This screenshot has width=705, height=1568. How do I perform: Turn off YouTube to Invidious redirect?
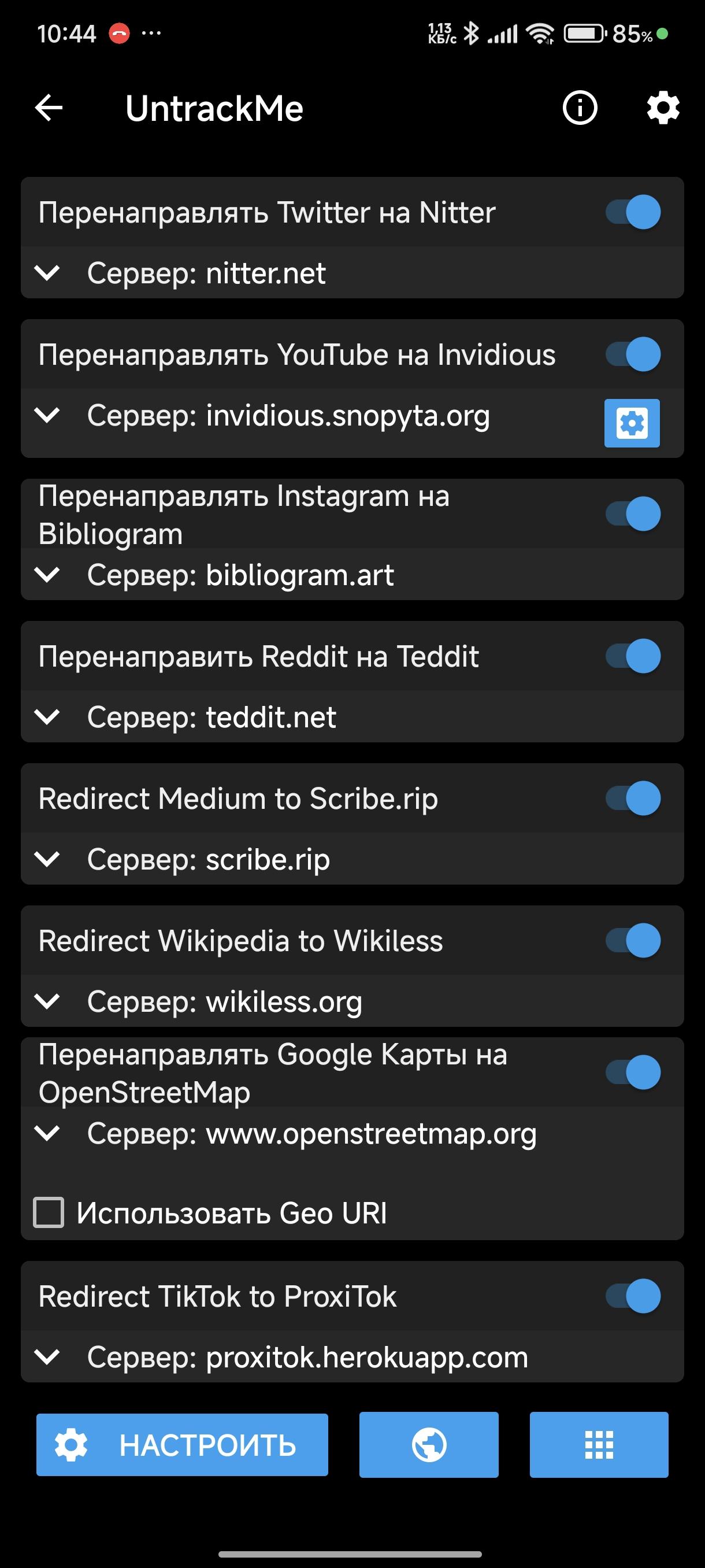coord(633,354)
